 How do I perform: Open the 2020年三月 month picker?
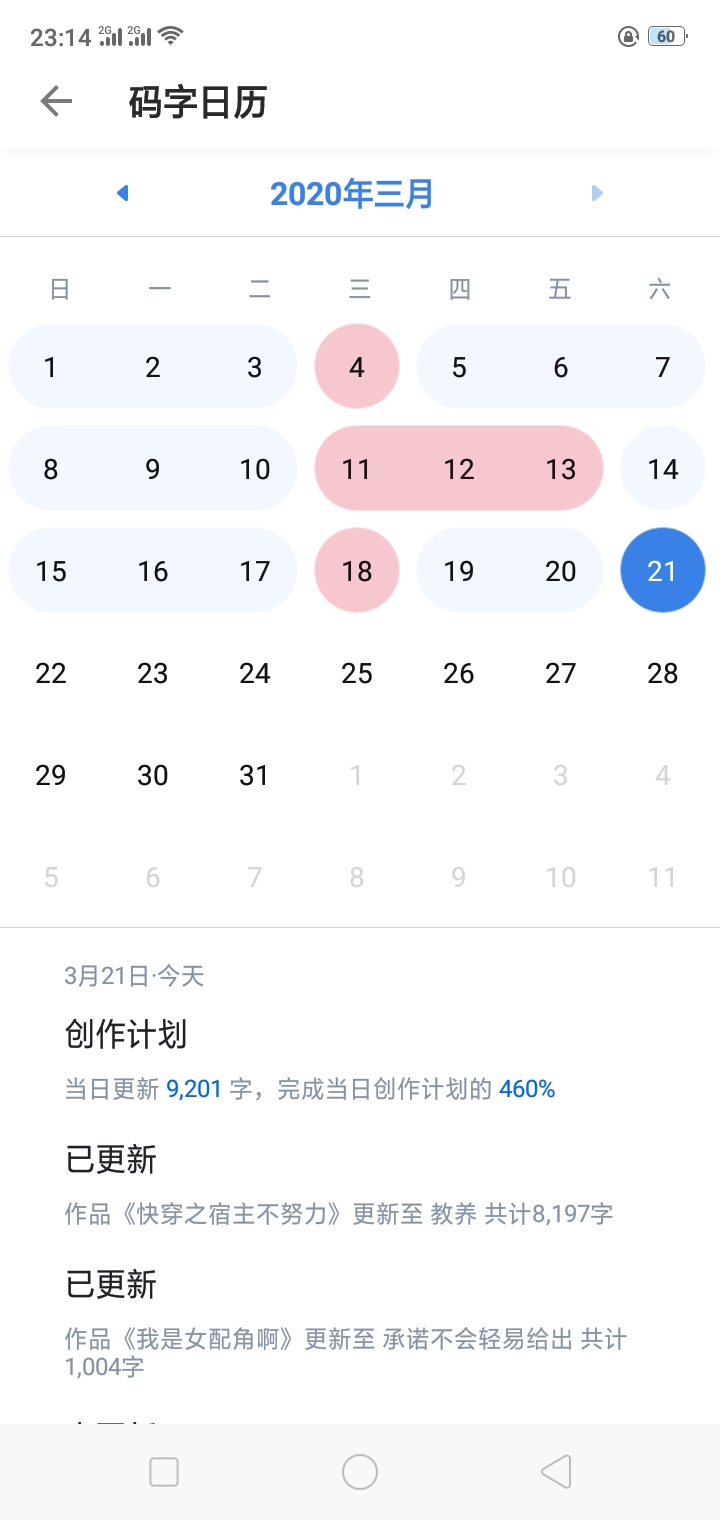(x=352, y=193)
